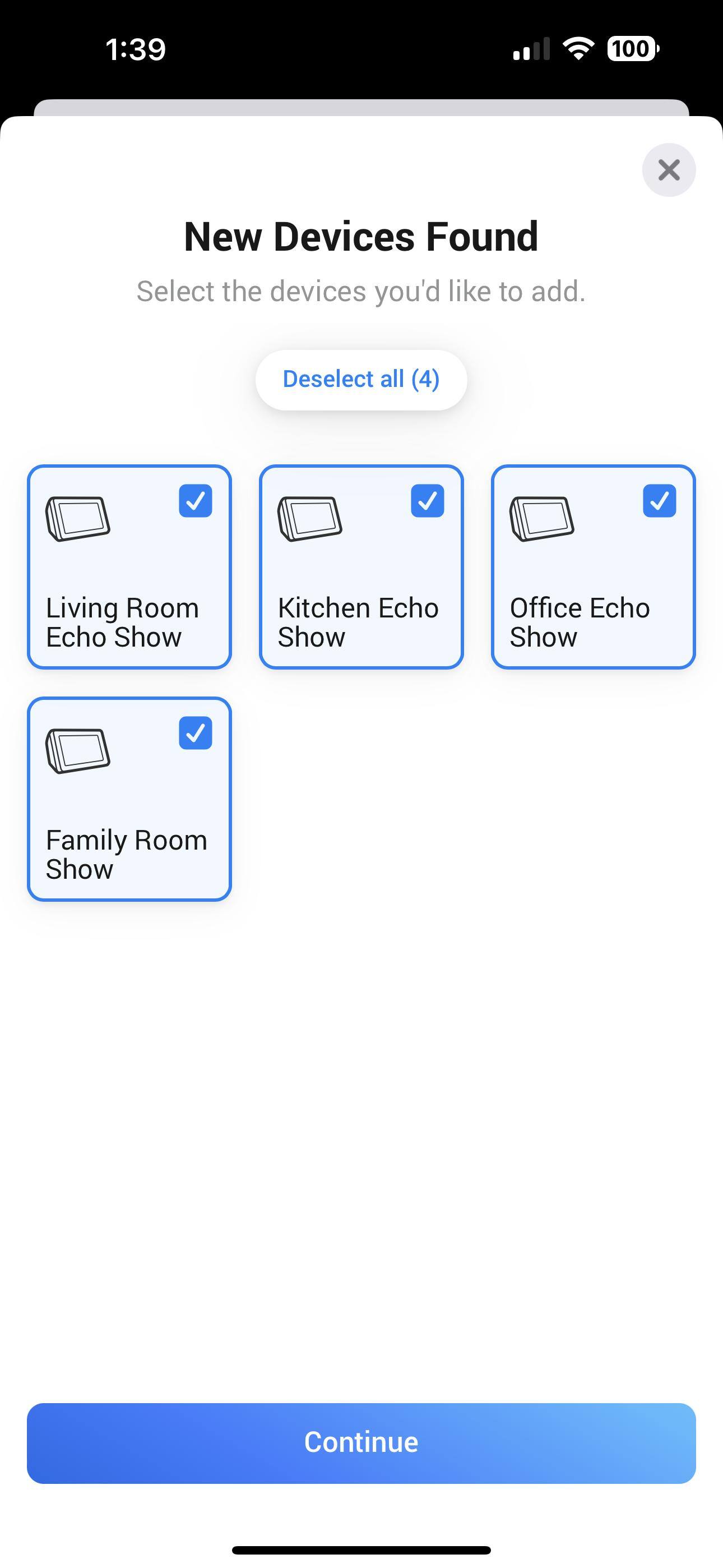Close the New Devices Found dialog

(668, 170)
